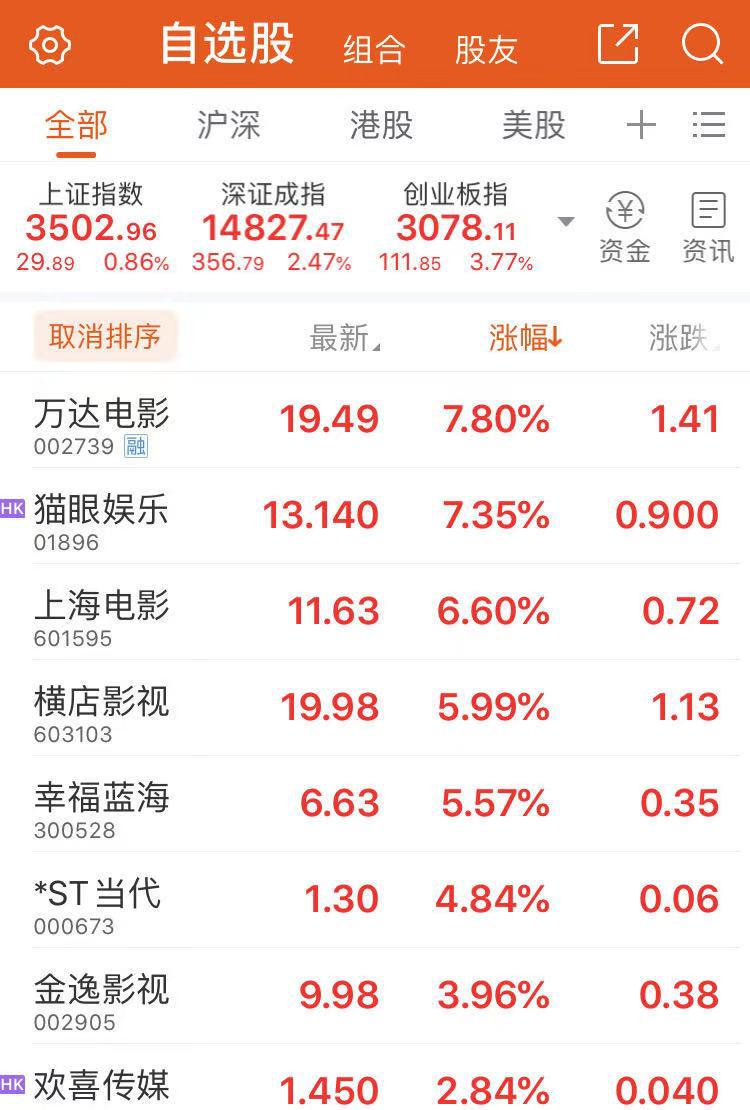The width and height of the screenshot is (750, 1110).
Task: Tap the share export icon
Action: click(x=617, y=45)
